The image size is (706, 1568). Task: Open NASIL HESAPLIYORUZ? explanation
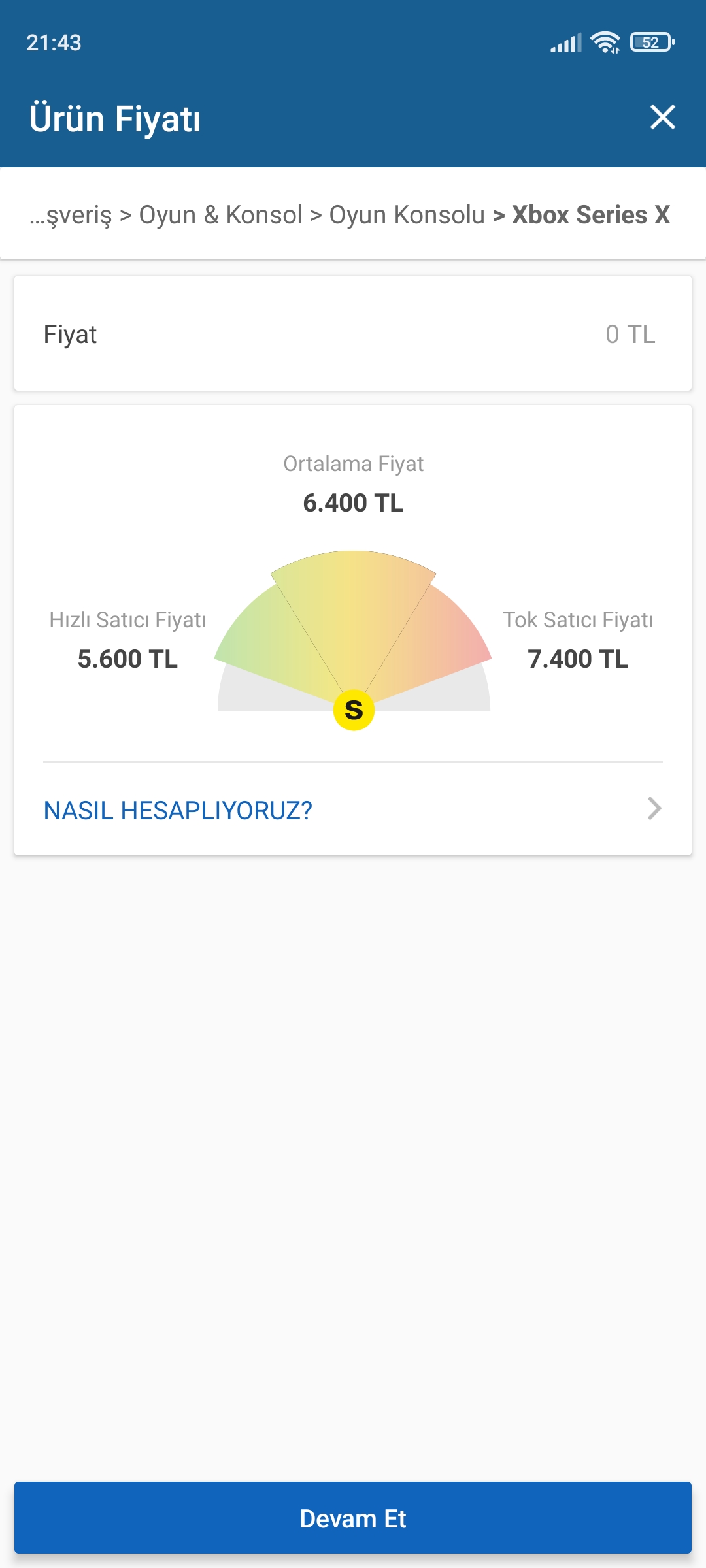click(x=353, y=809)
